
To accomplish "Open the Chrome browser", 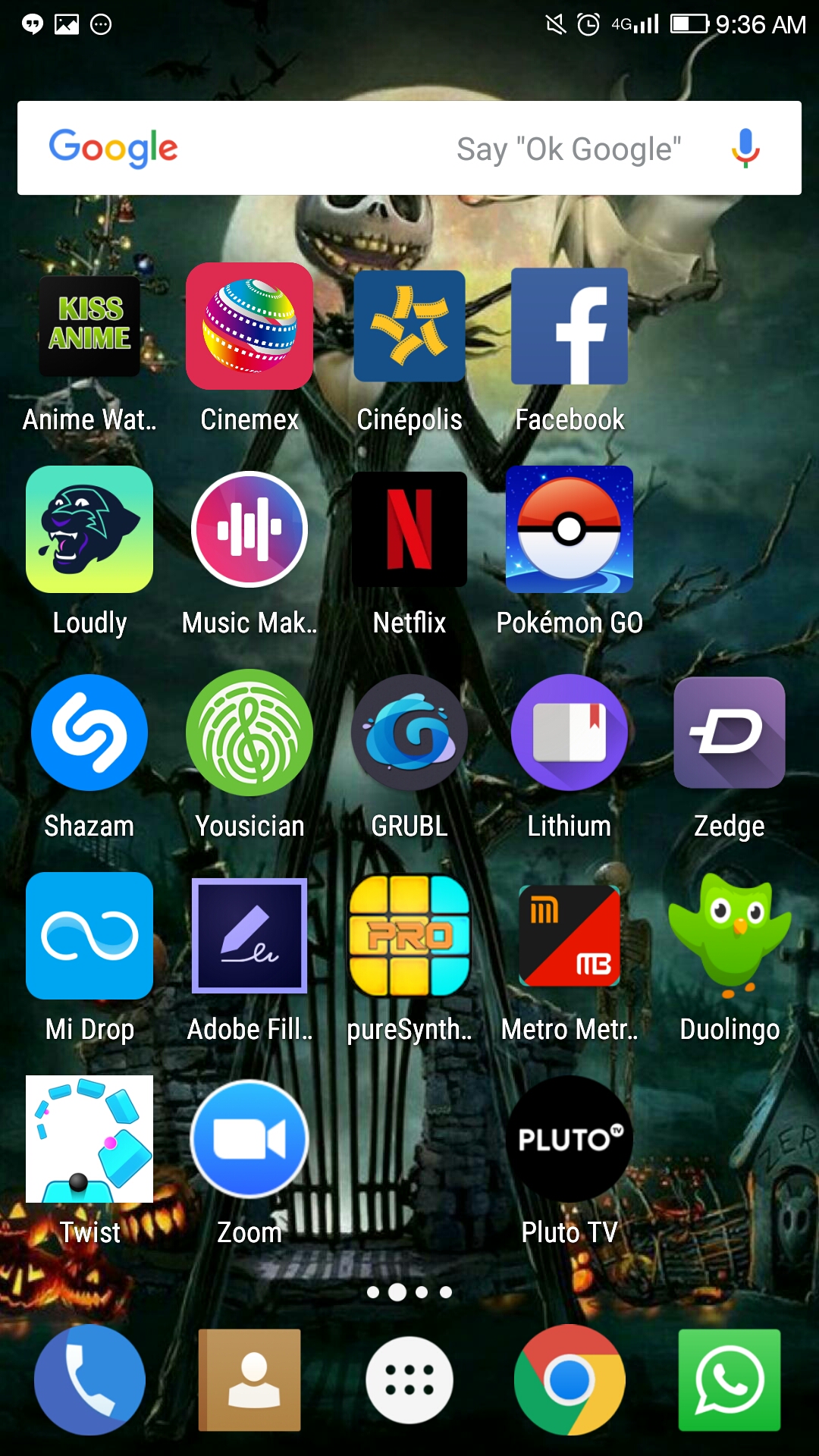I will coord(569,1380).
